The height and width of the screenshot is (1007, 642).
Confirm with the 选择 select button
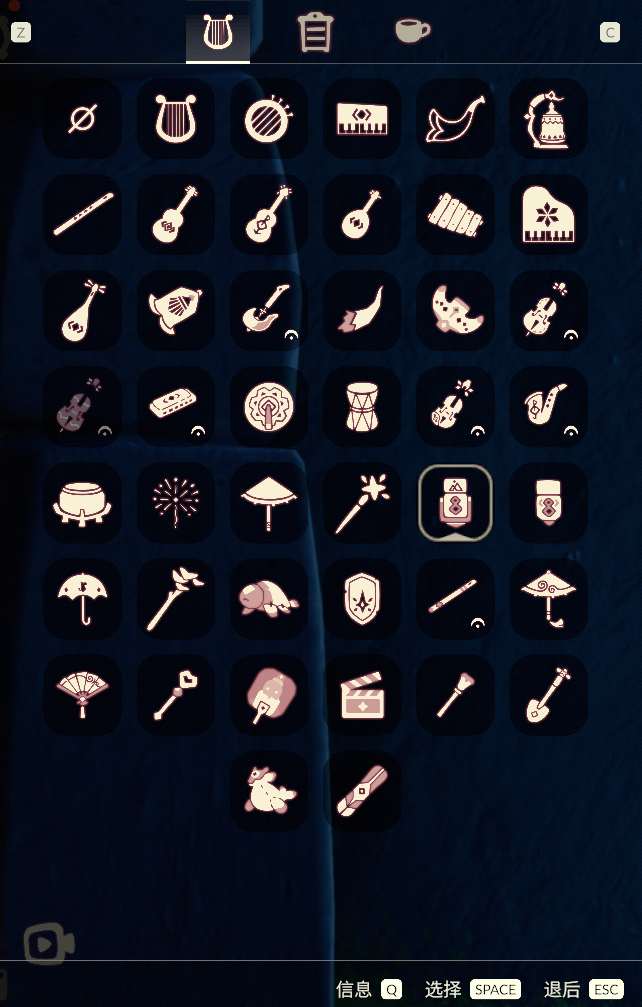(x=472, y=989)
